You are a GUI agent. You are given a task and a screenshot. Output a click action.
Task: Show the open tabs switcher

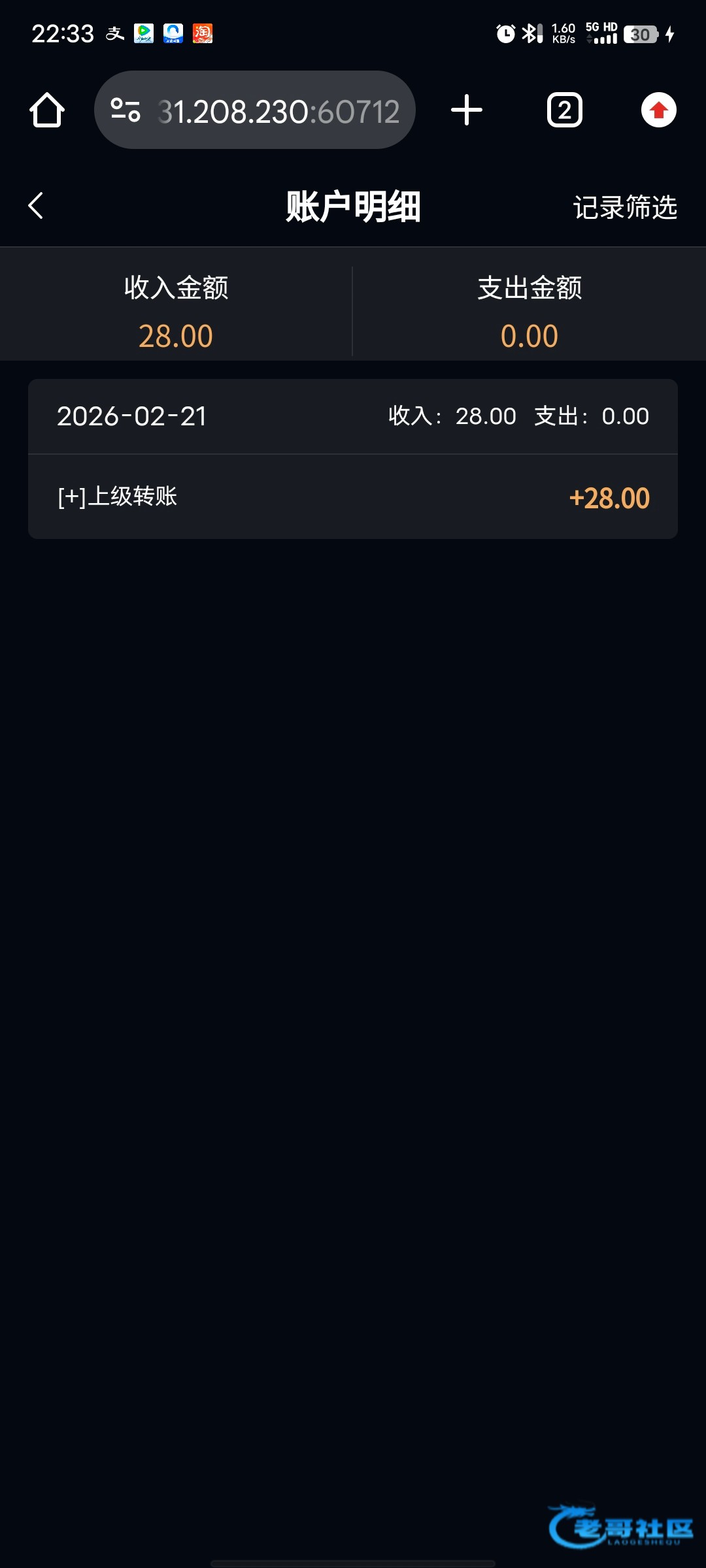pyautogui.click(x=564, y=110)
